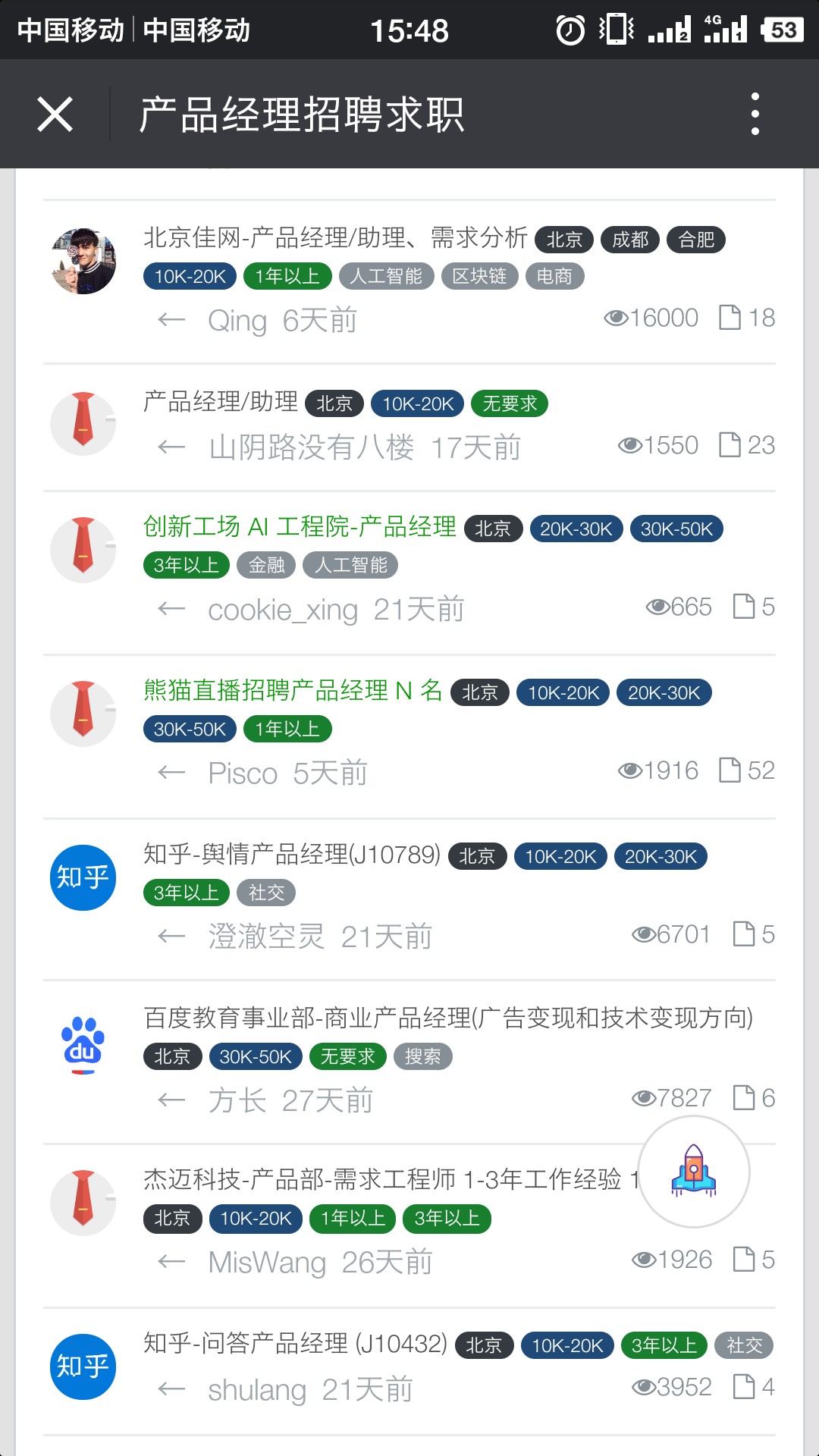Open 知乎-舆情产品经理(J10789) listing

click(x=292, y=855)
